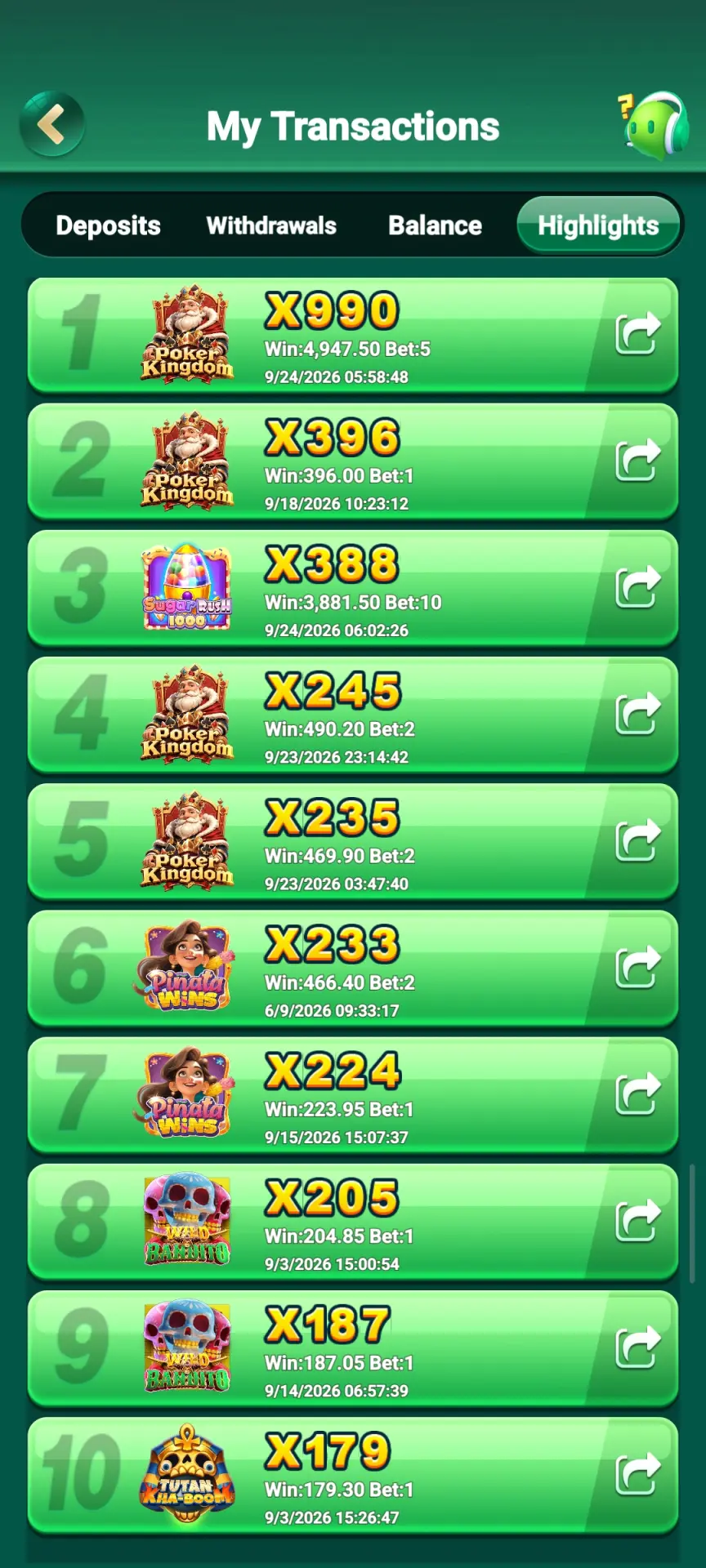Share the X396 highlight
This screenshot has height=1568, width=706.
[637, 460]
